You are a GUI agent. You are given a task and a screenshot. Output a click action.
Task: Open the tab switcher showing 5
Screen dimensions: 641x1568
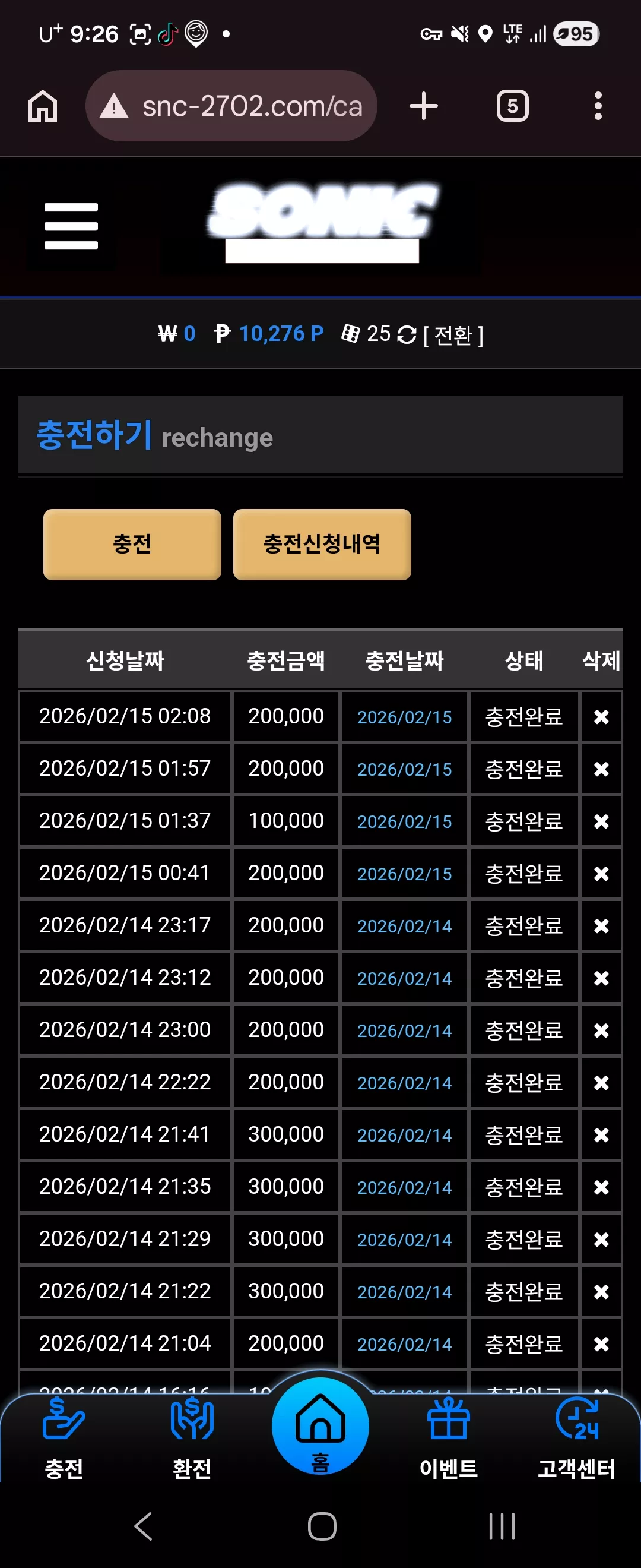512,106
